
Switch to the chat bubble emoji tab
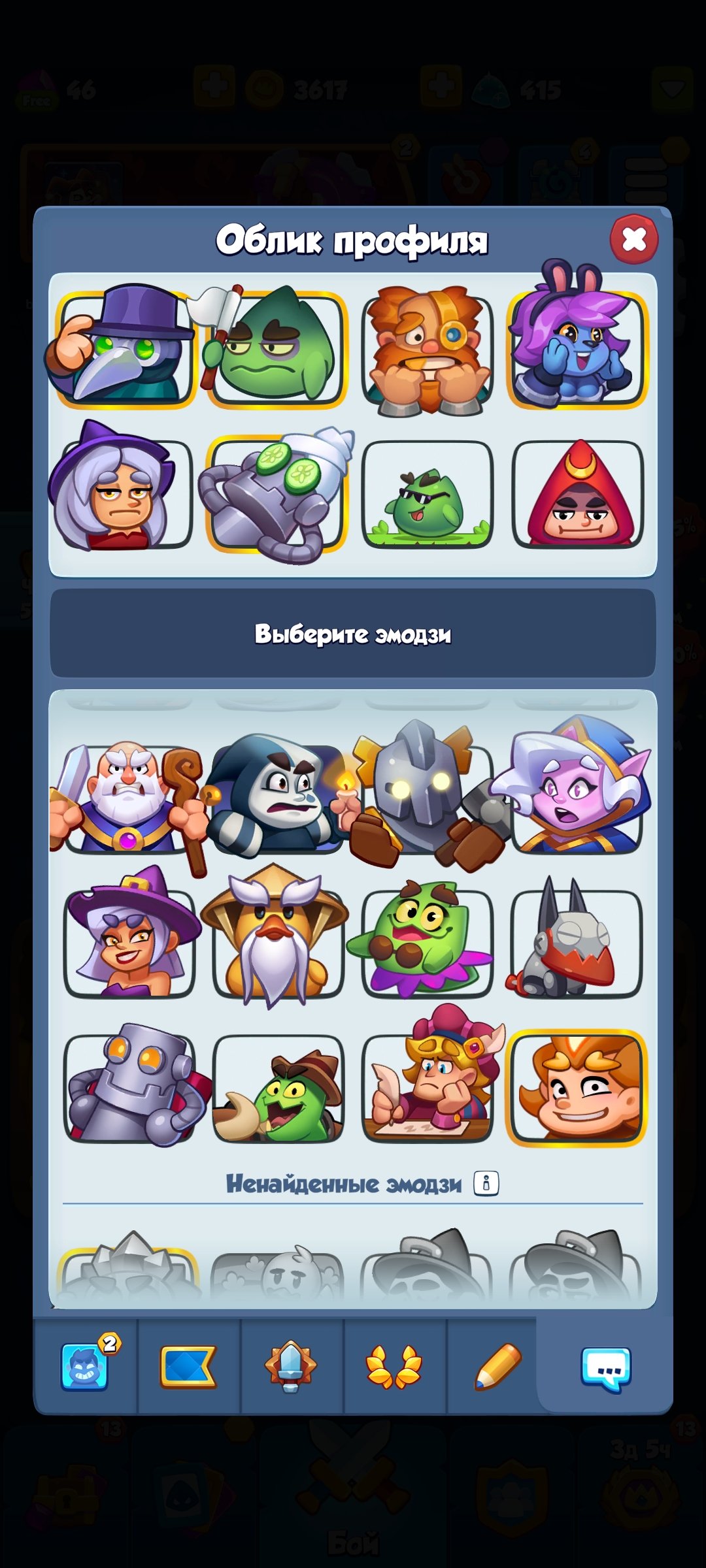pyautogui.click(x=605, y=1367)
